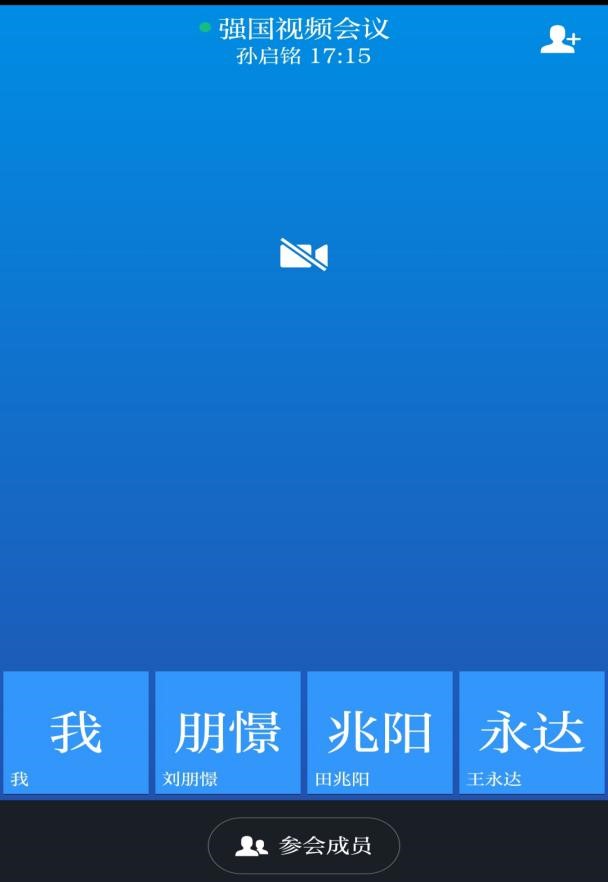The image size is (608, 882).
Task: Select participant tile 田兆阳
Action: [380, 732]
